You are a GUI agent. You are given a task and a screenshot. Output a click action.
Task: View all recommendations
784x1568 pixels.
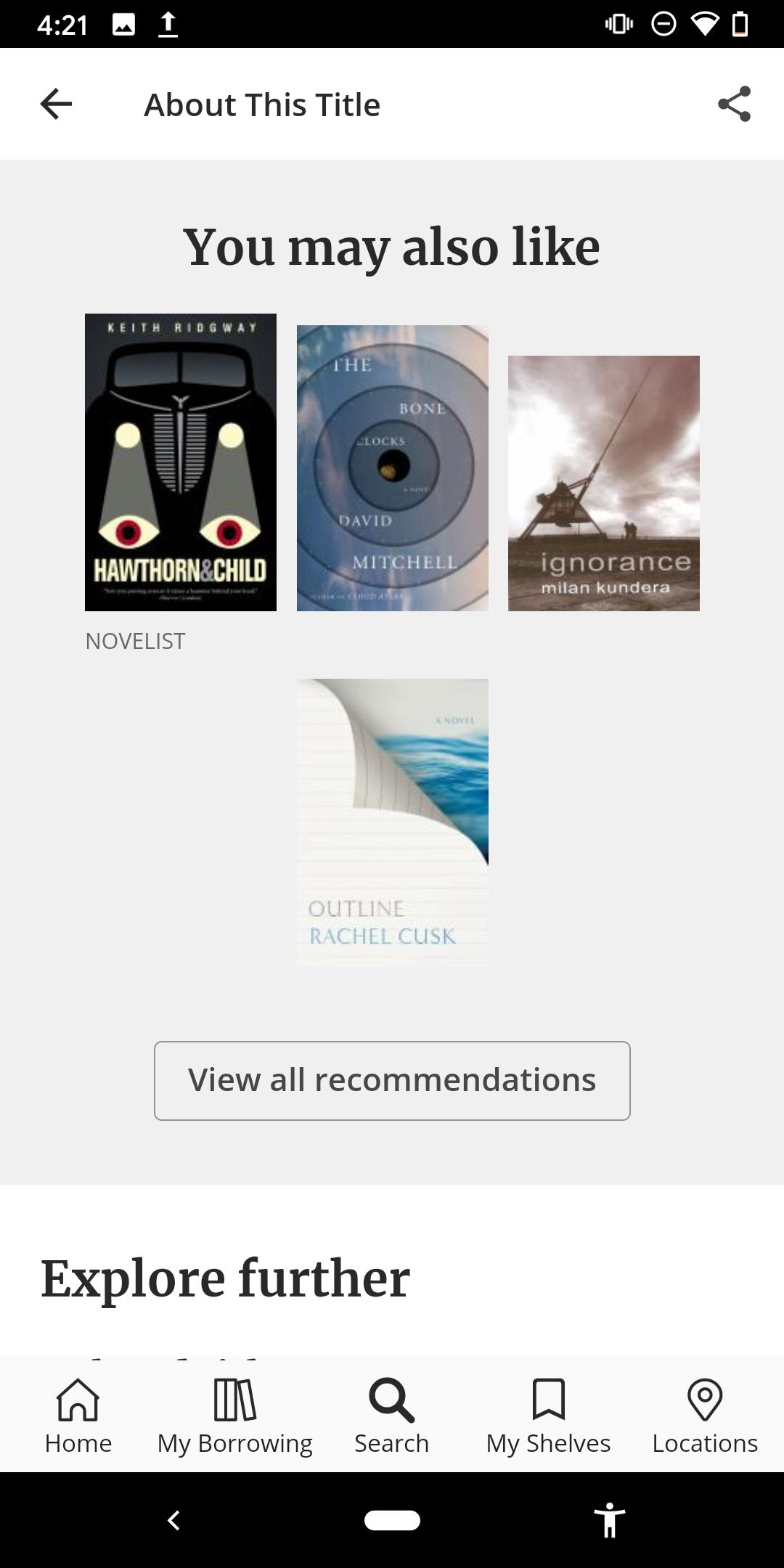click(392, 1080)
